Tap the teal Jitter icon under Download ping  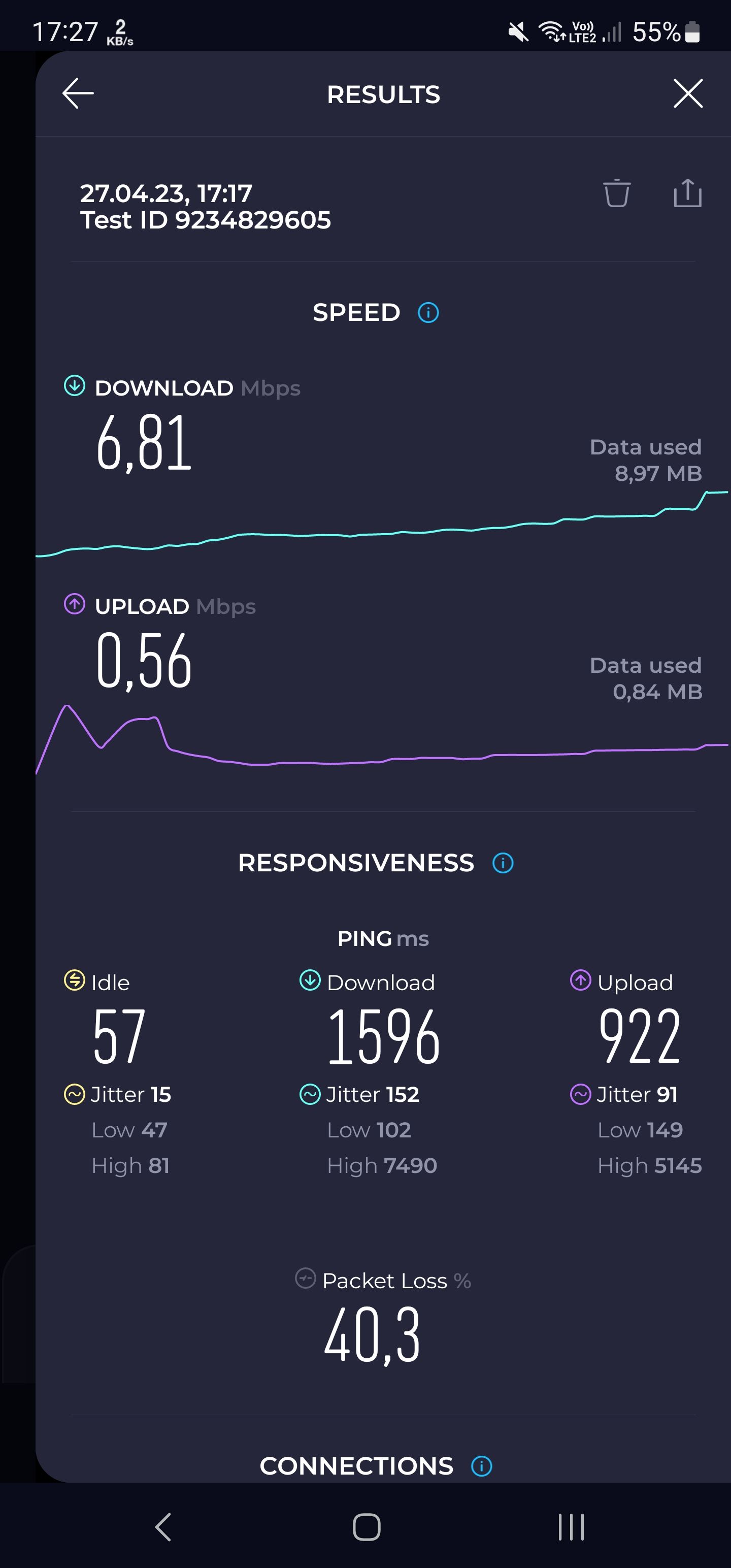[311, 1093]
